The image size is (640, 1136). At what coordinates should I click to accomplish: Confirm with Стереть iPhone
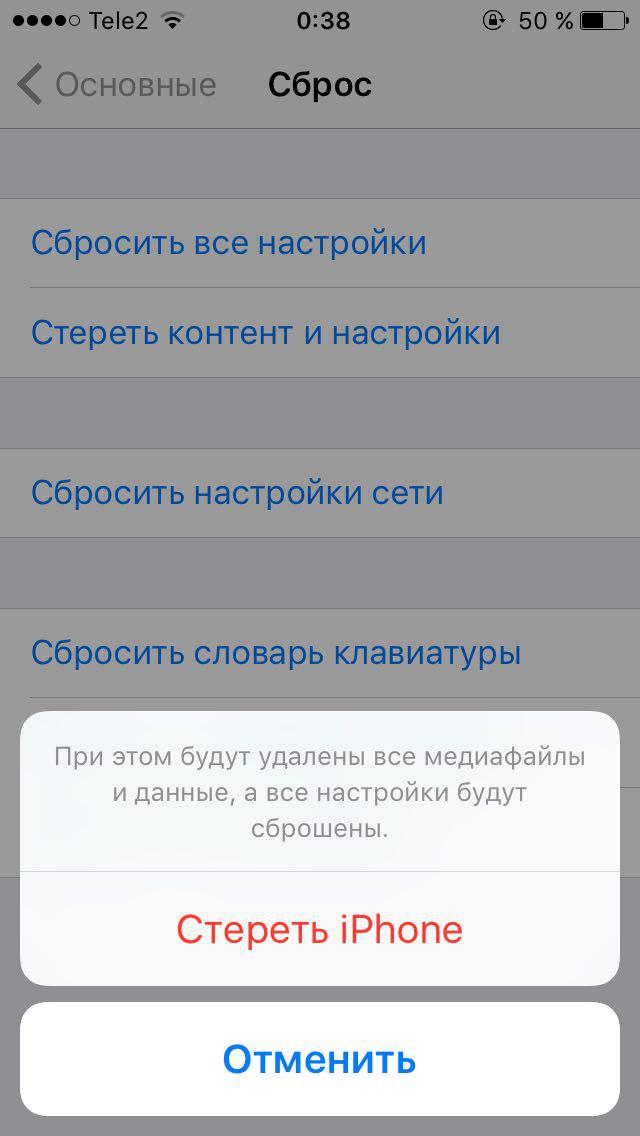click(320, 930)
